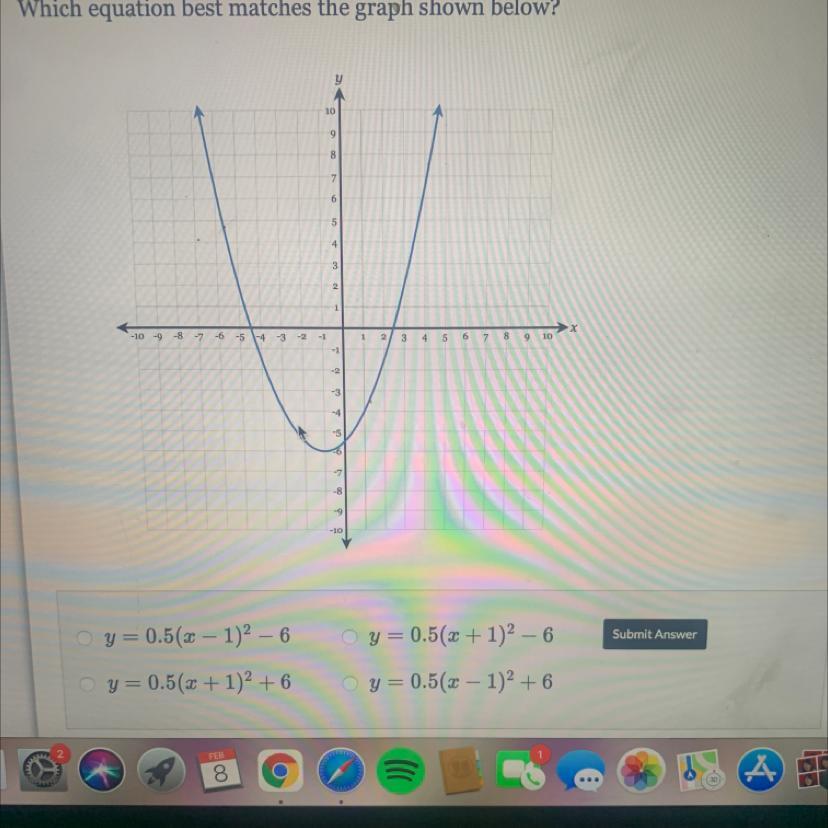This screenshot has height=828, width=828.
Task: Select y = 0.5(x − 1)² − 6 option
Action: point(88,638)
